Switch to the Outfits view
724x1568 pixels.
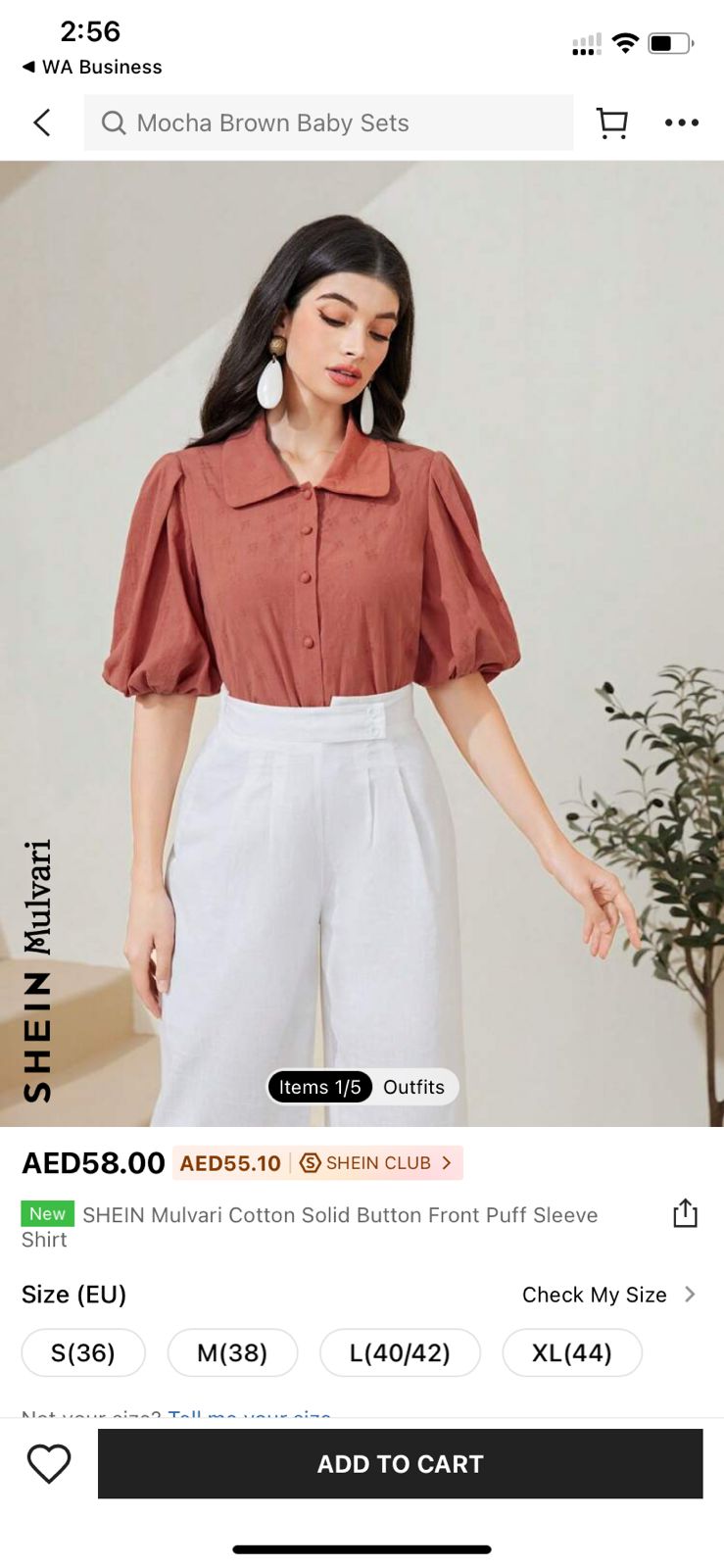[x=413, y=1087]
